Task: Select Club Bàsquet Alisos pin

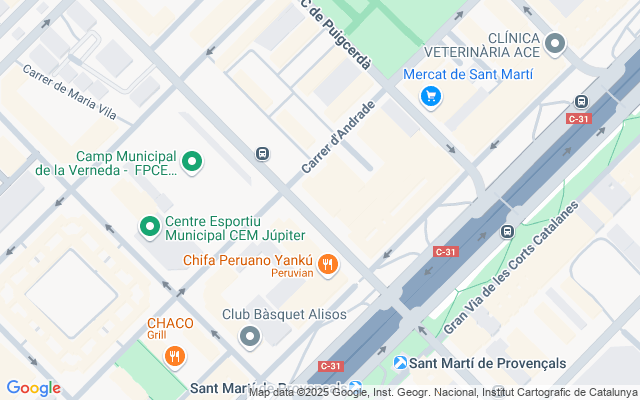Action: 250,338
